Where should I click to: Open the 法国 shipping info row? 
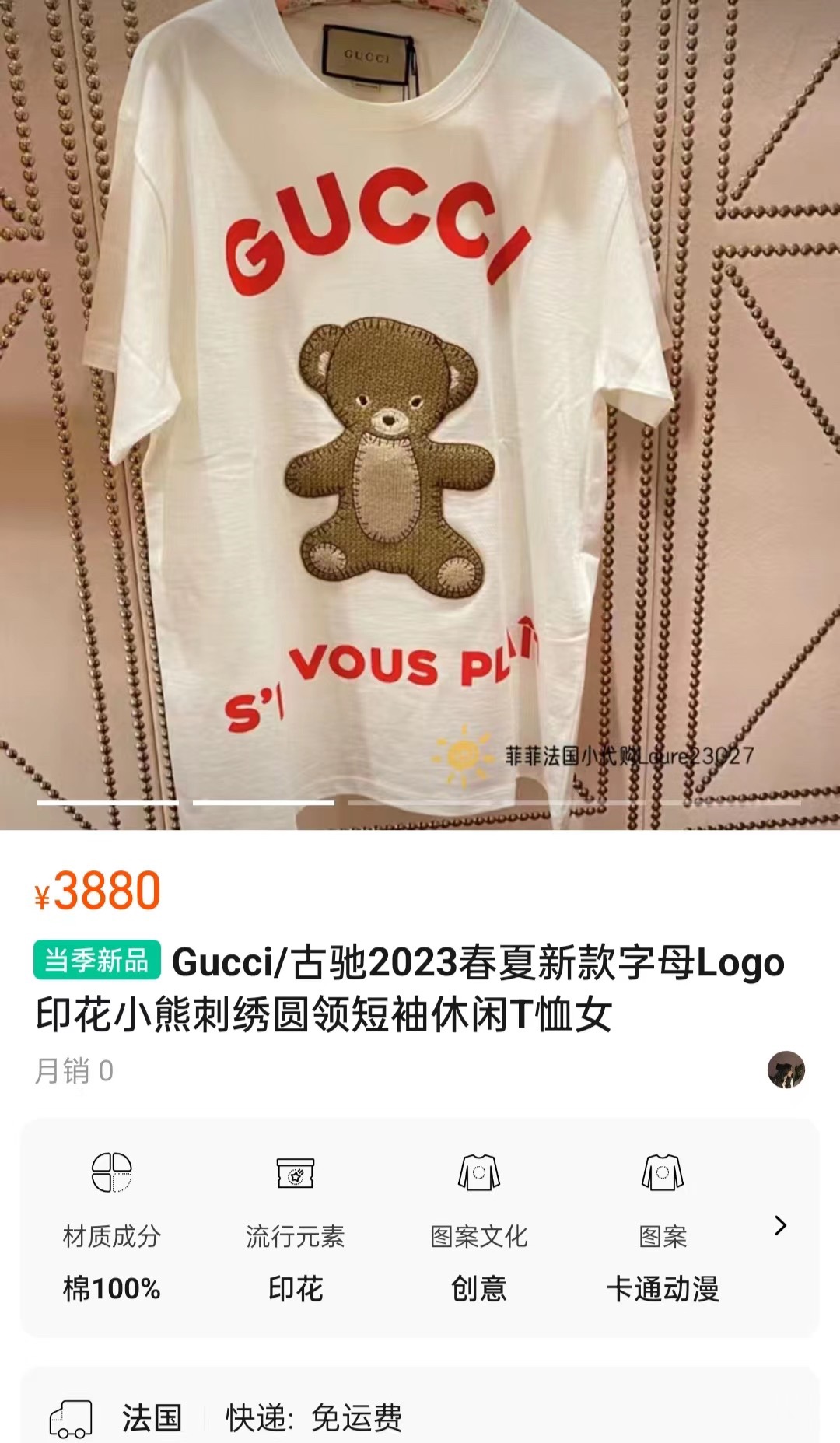[420, 1417]
